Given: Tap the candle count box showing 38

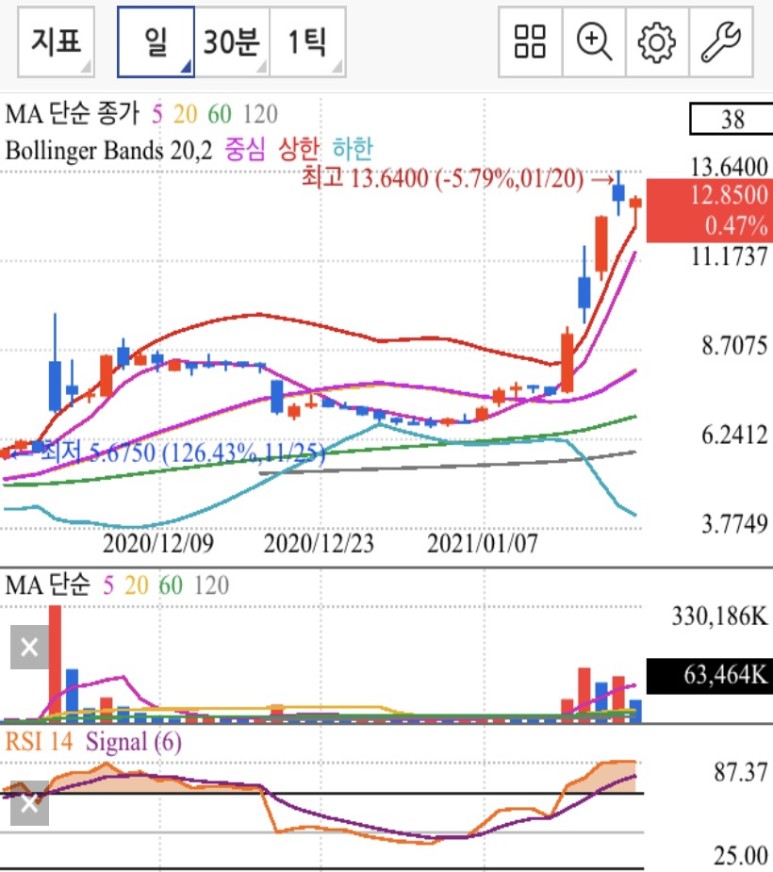Looking at the screenshot, I should [x=732, y=120].
